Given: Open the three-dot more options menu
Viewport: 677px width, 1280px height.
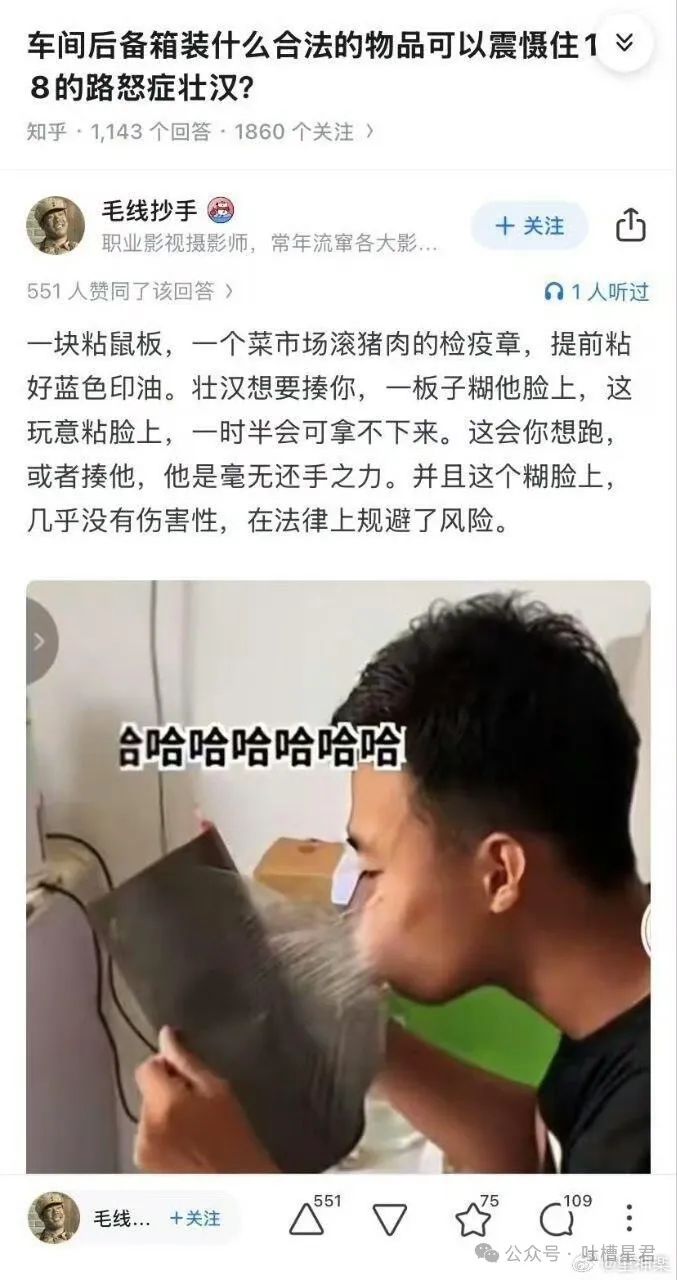Looking at the screenshot, I should tap(629, 1217).
